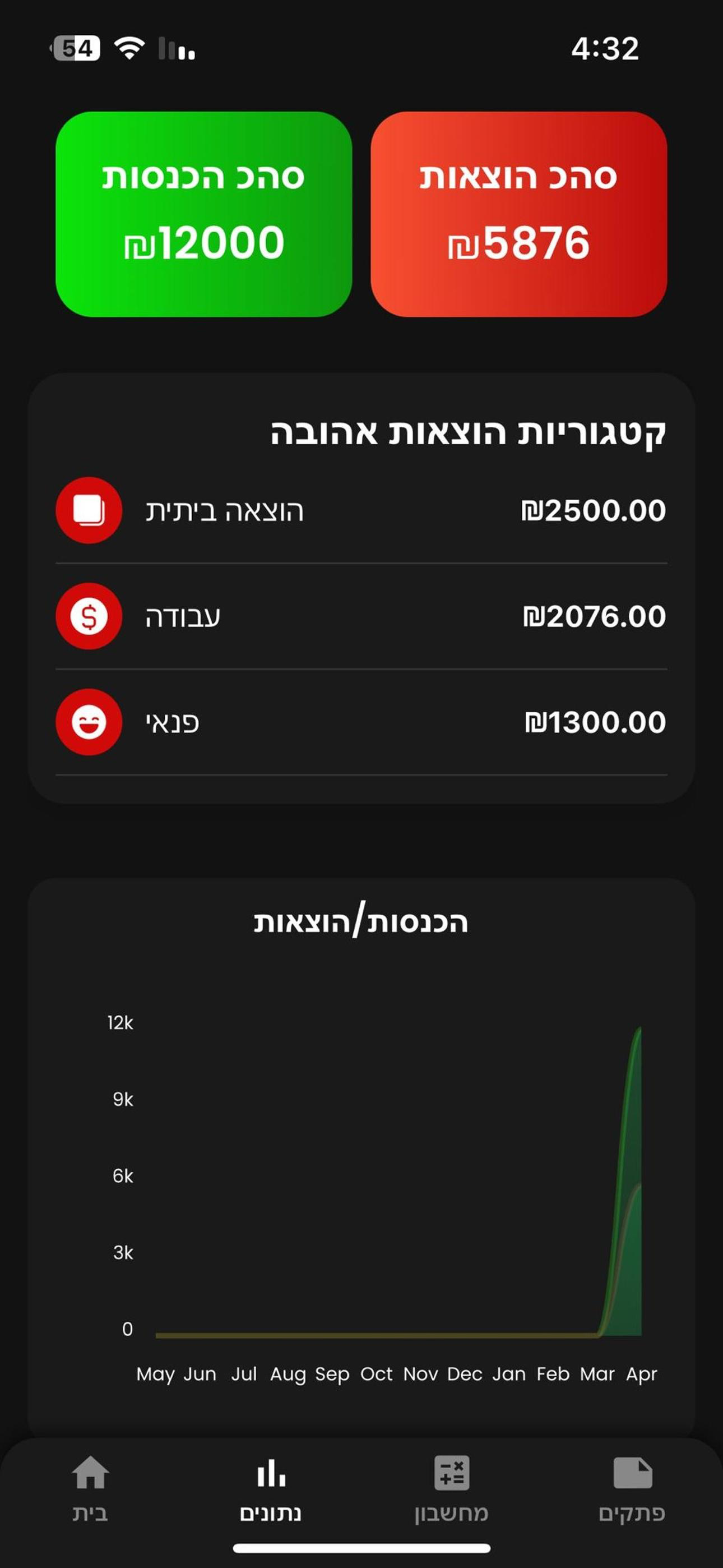Open the מחשבון calculator tab

click(x=452, y=1488)
